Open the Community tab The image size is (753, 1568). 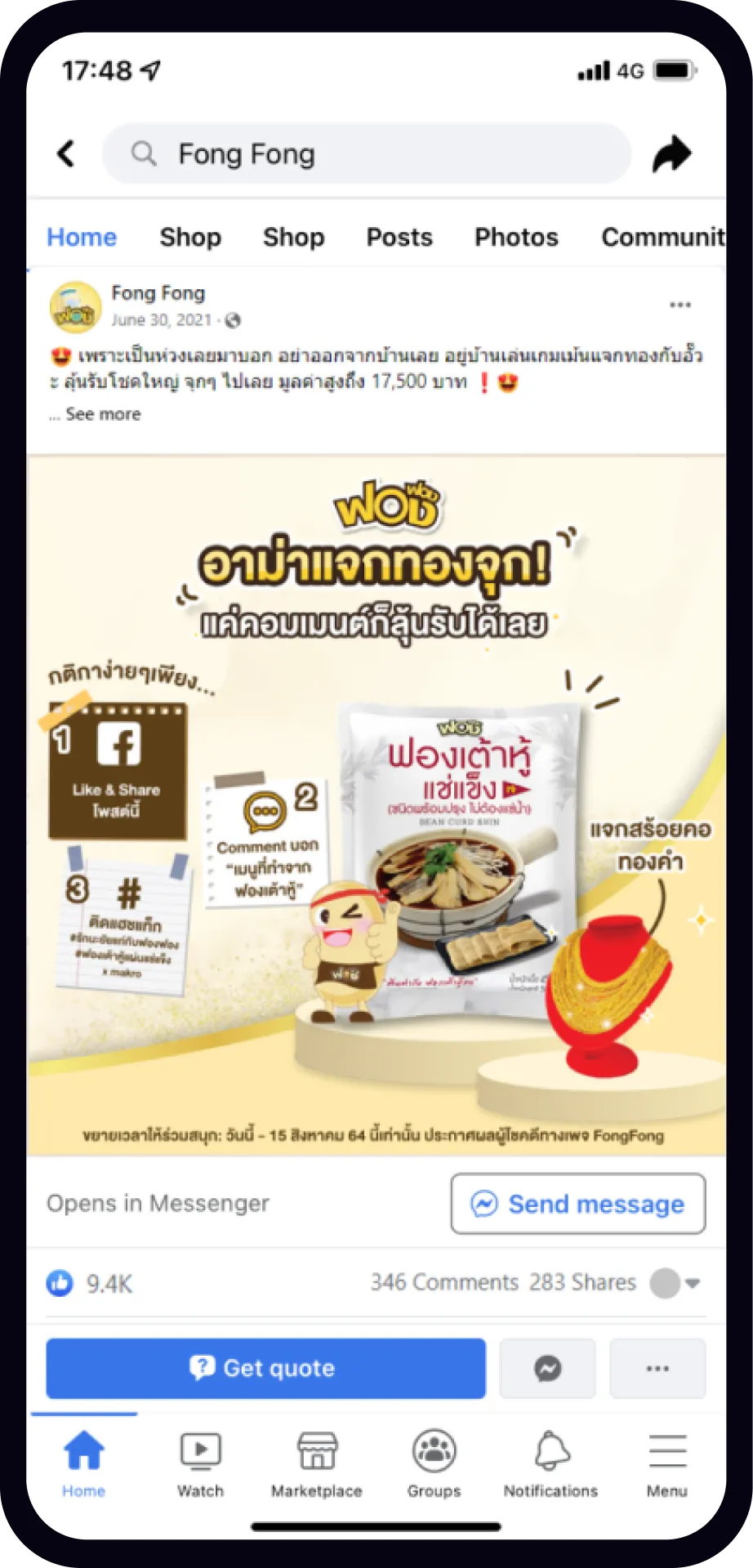pos(662,237)
